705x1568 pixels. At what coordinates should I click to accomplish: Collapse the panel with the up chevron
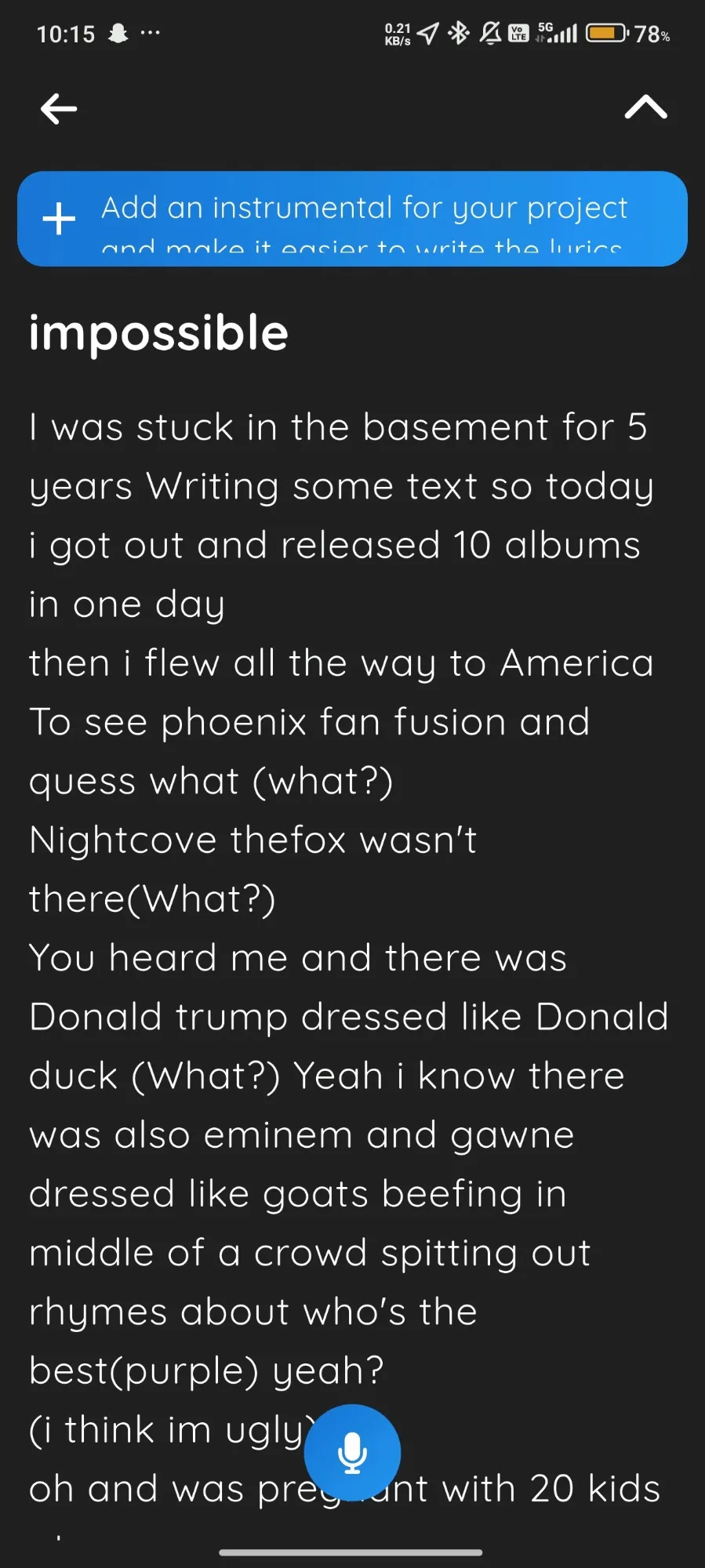[x=645, y=107]
